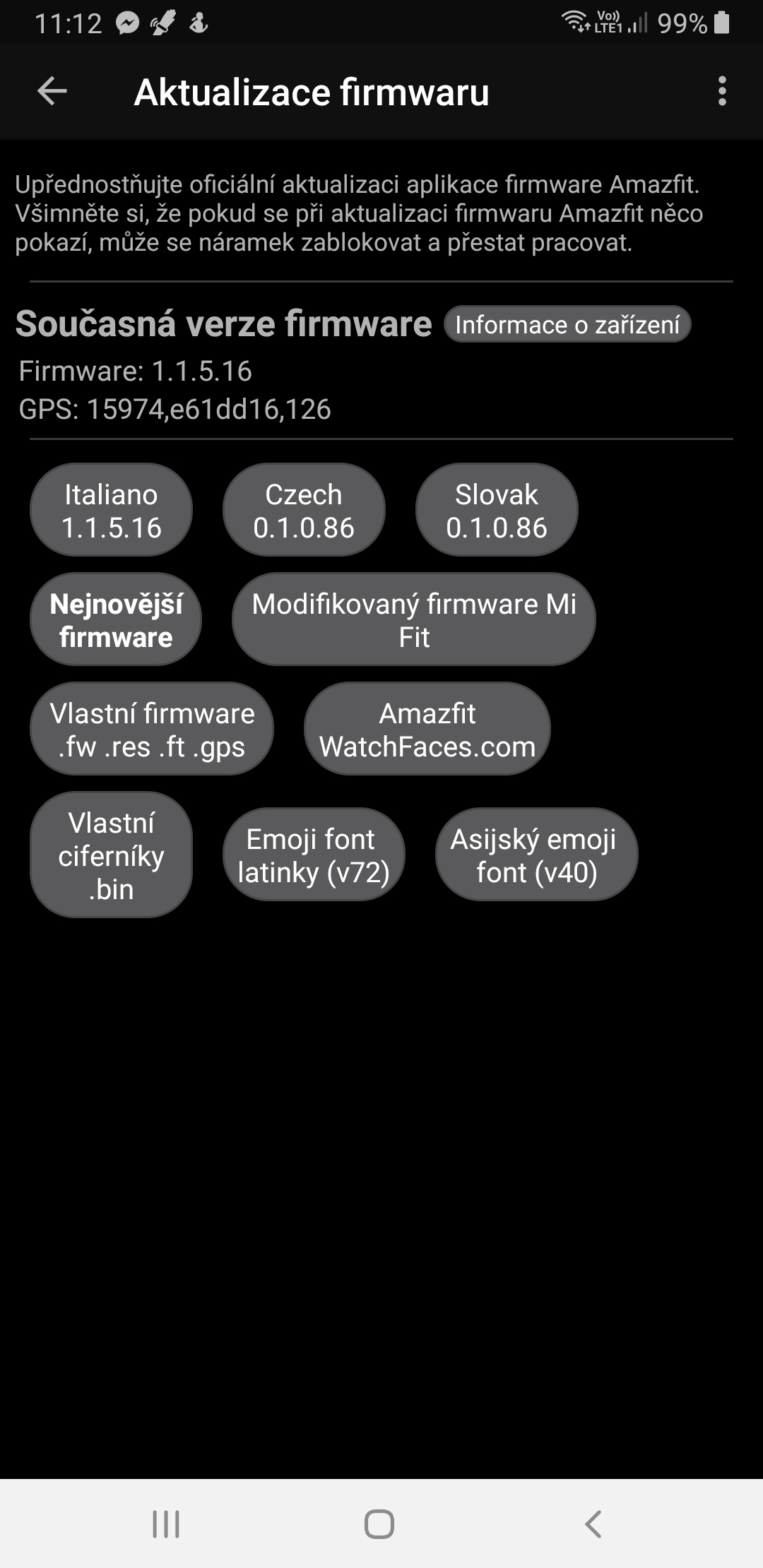Install Emoji font latinky (v72)
Screen dimensions: 763x1568
pos(314,855)
